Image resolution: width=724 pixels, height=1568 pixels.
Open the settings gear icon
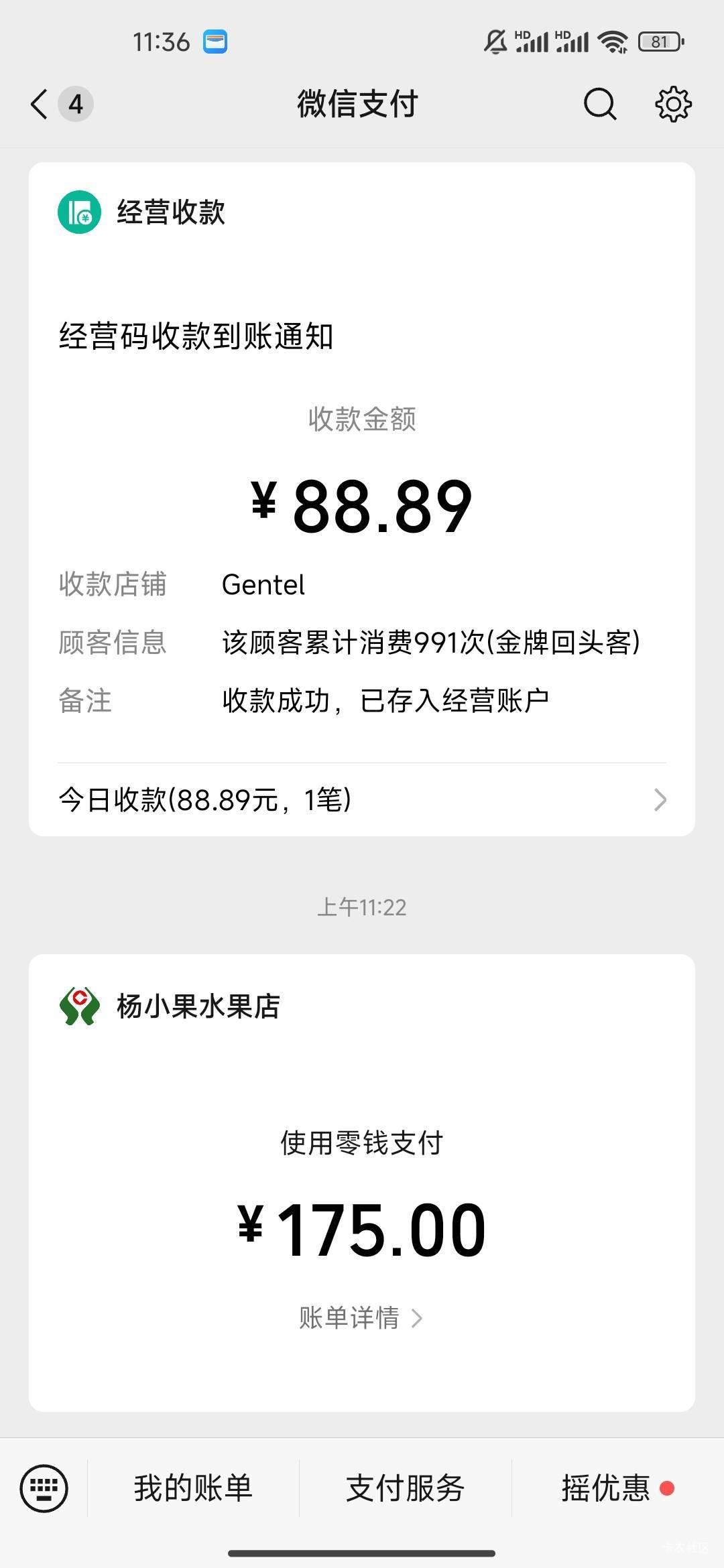coord(673,105)
